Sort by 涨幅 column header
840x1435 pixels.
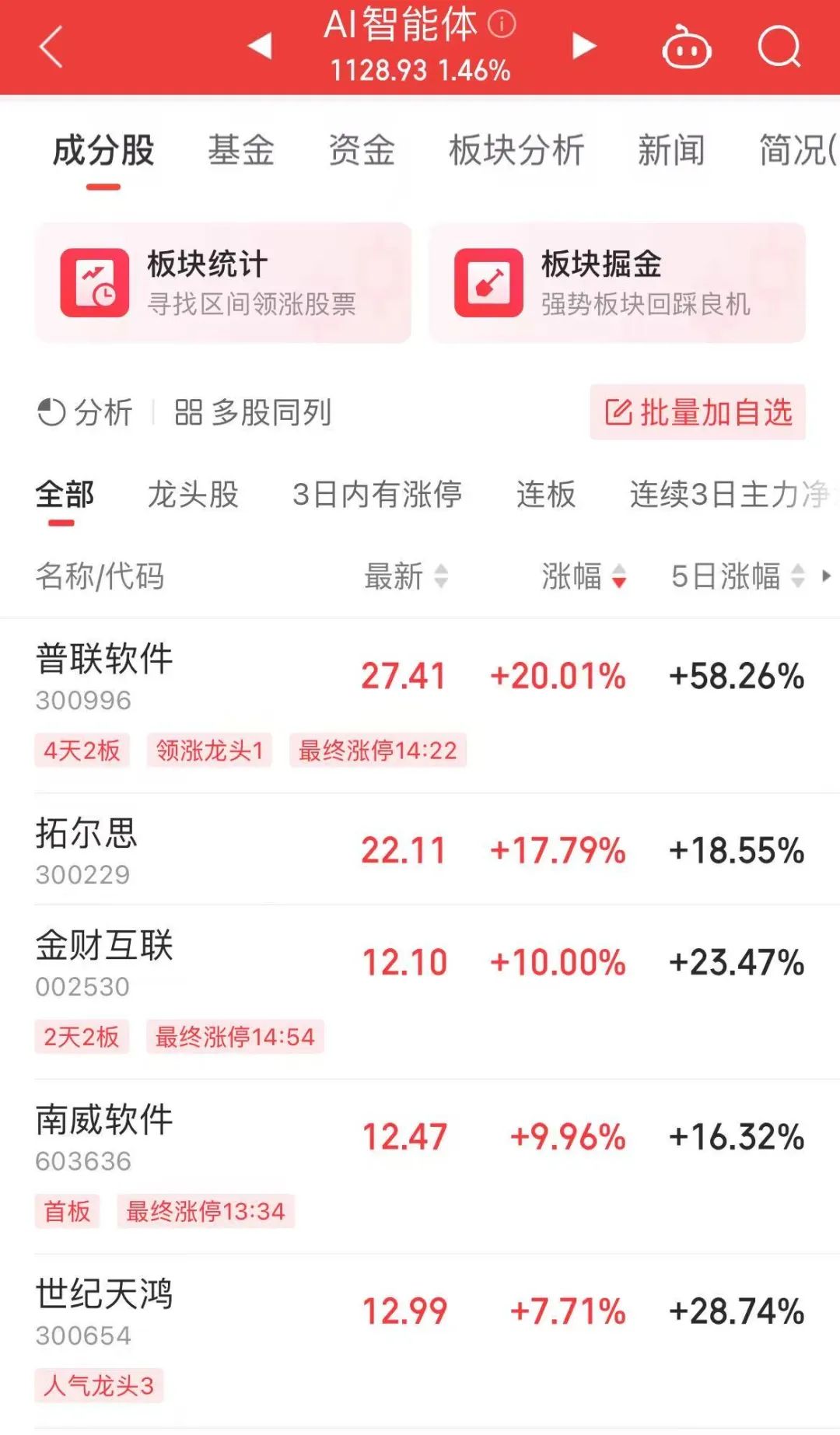point(584,576)
